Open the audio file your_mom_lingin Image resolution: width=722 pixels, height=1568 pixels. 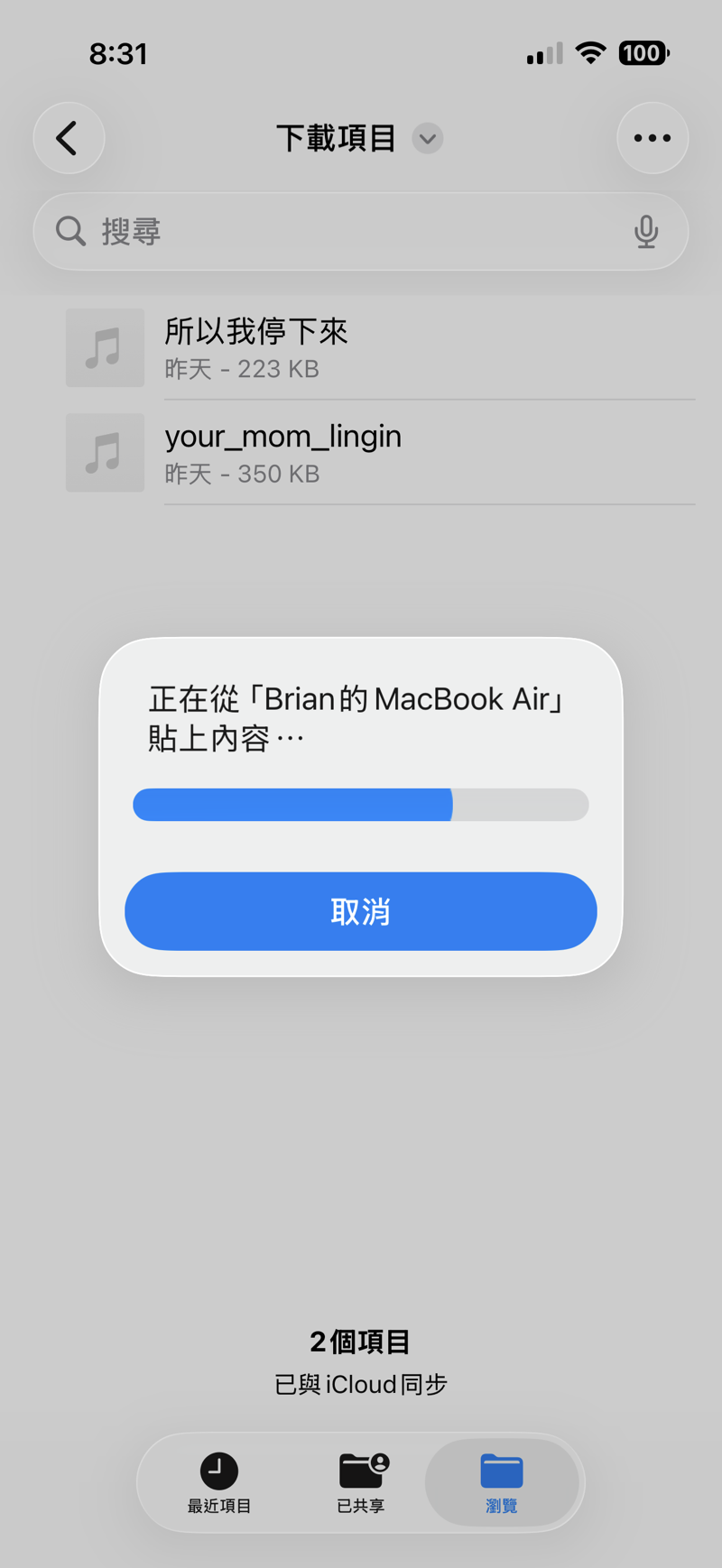click(x=282, y=452)
